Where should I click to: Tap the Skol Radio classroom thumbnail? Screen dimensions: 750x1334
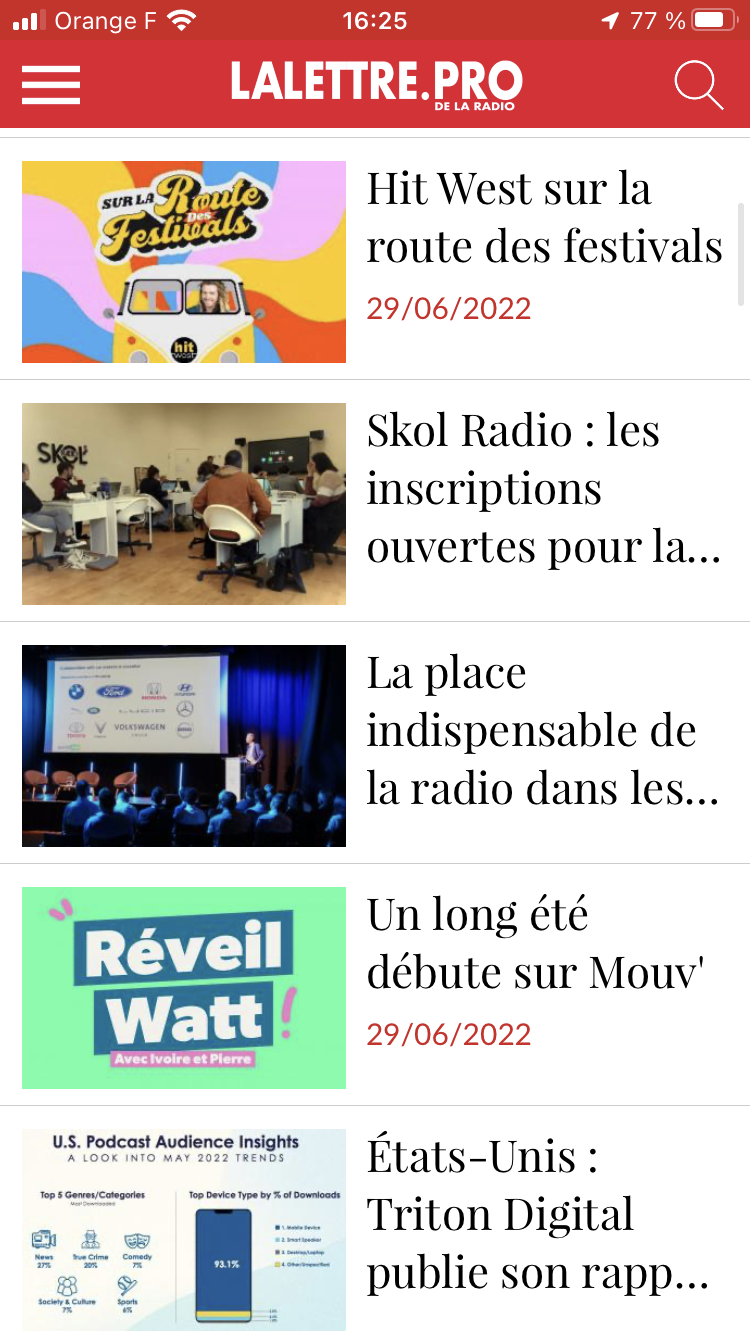point(183,504)
